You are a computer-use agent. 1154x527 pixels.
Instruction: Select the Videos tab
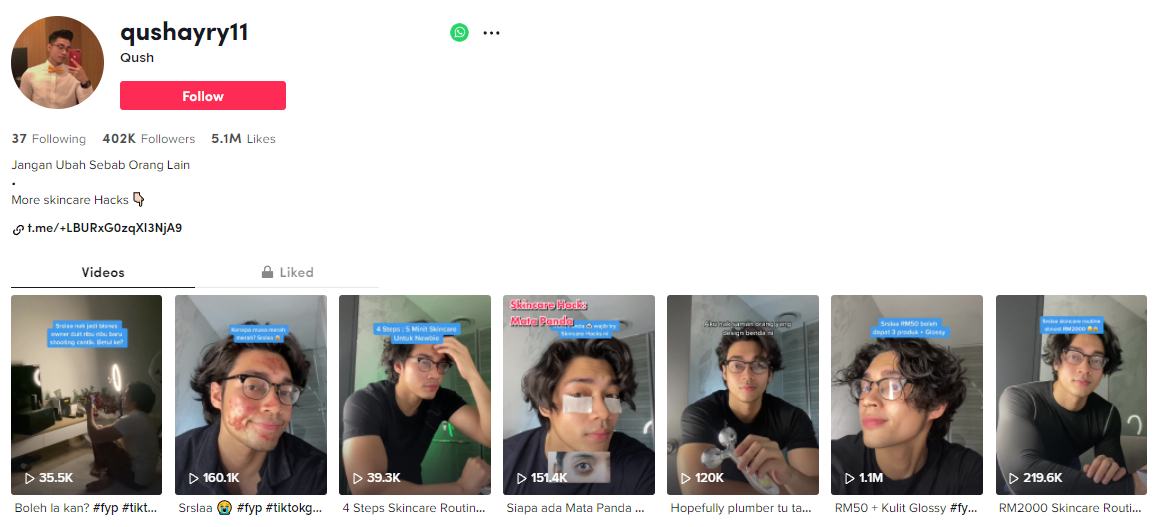coord(103,272)
